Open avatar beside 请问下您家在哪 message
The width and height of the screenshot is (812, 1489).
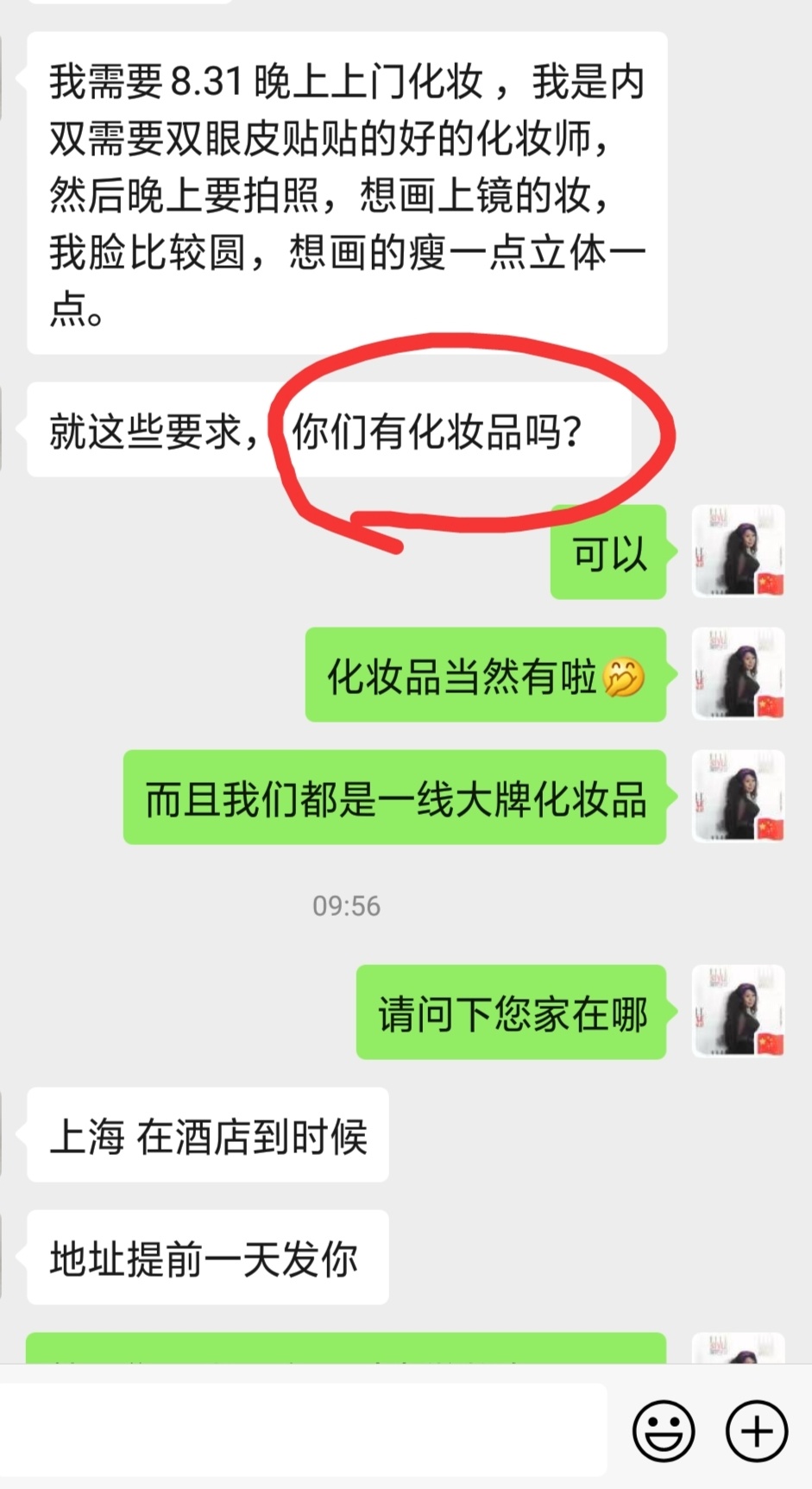[x=738, y=1012]
